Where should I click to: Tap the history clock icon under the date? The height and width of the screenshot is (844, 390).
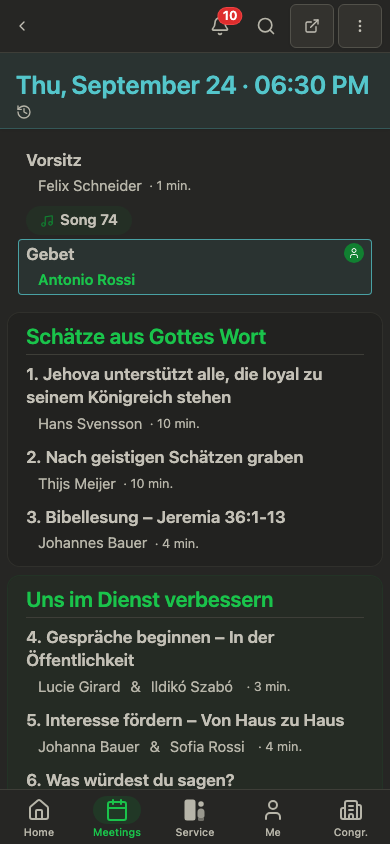click(24, 112)
